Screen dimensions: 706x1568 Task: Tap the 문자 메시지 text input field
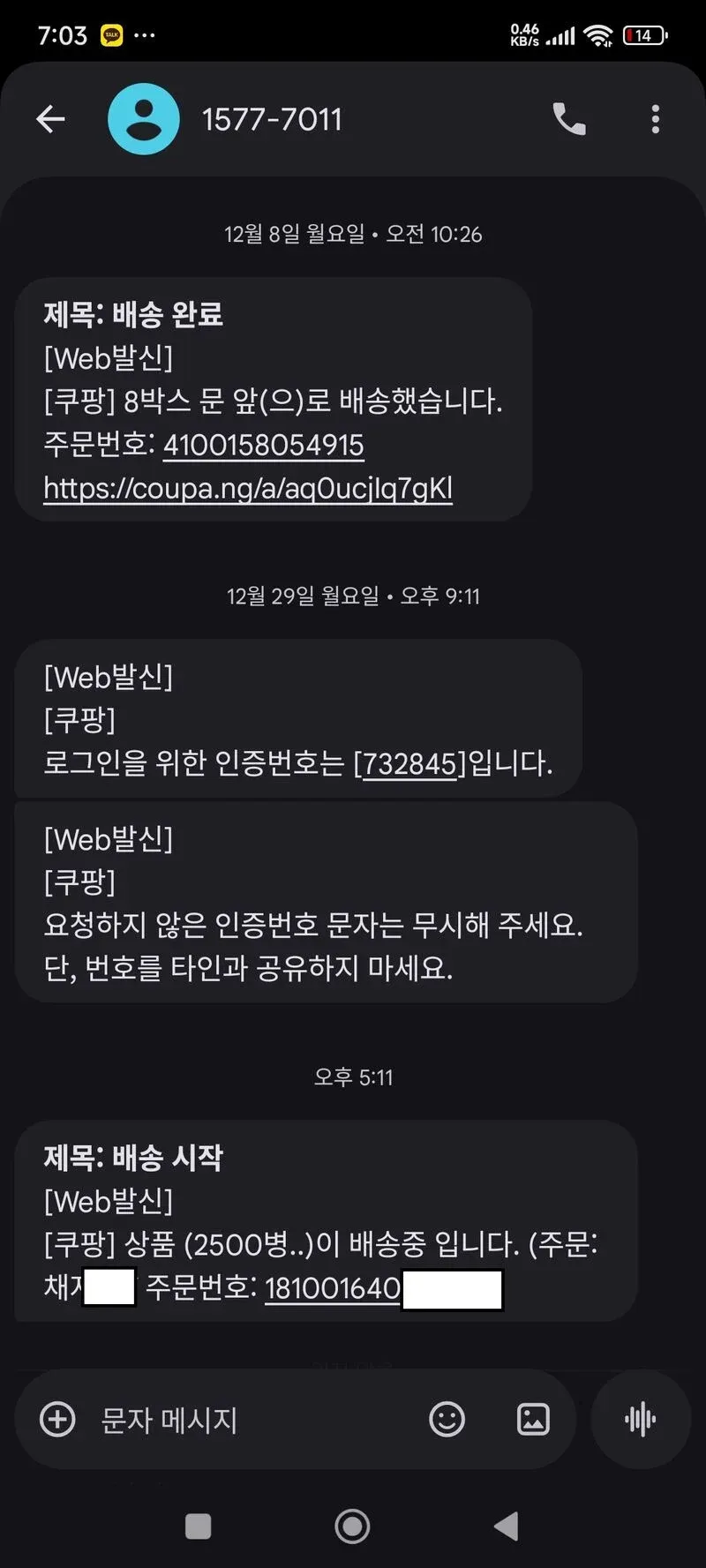pyautogui.click(x=169, y=1418)
